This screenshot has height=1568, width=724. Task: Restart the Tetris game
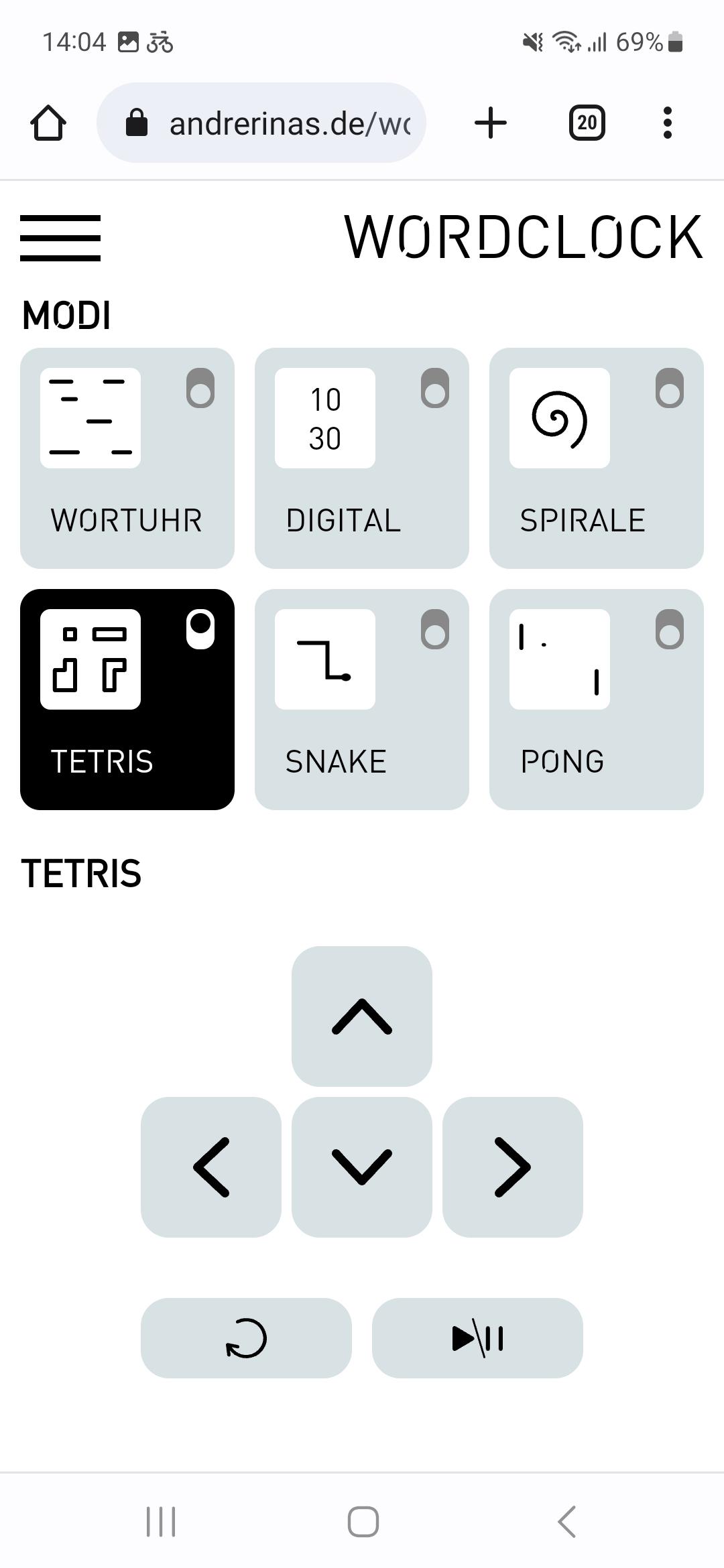(x=246, y=1338)
